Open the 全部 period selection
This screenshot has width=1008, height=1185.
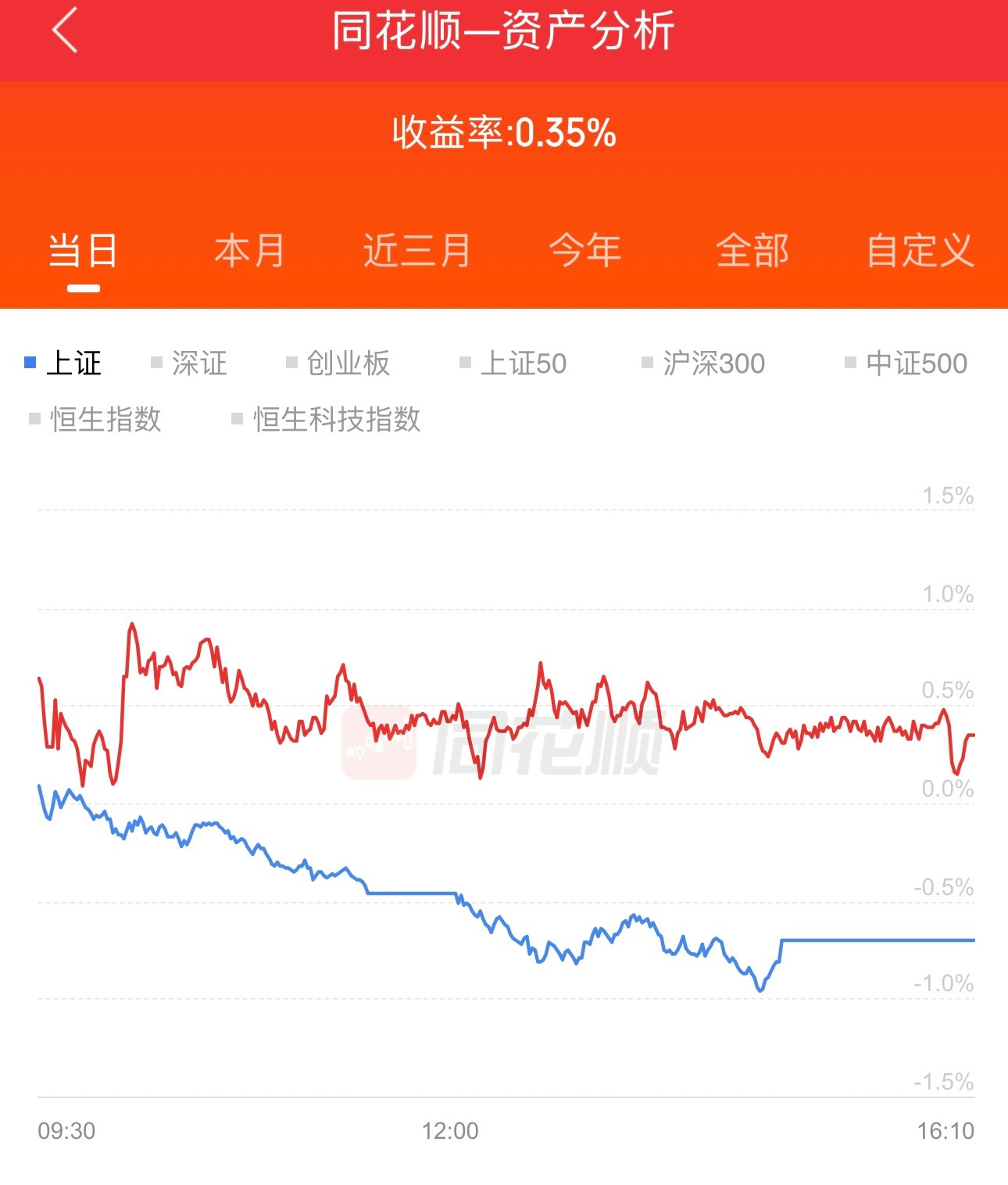(752, 250)
